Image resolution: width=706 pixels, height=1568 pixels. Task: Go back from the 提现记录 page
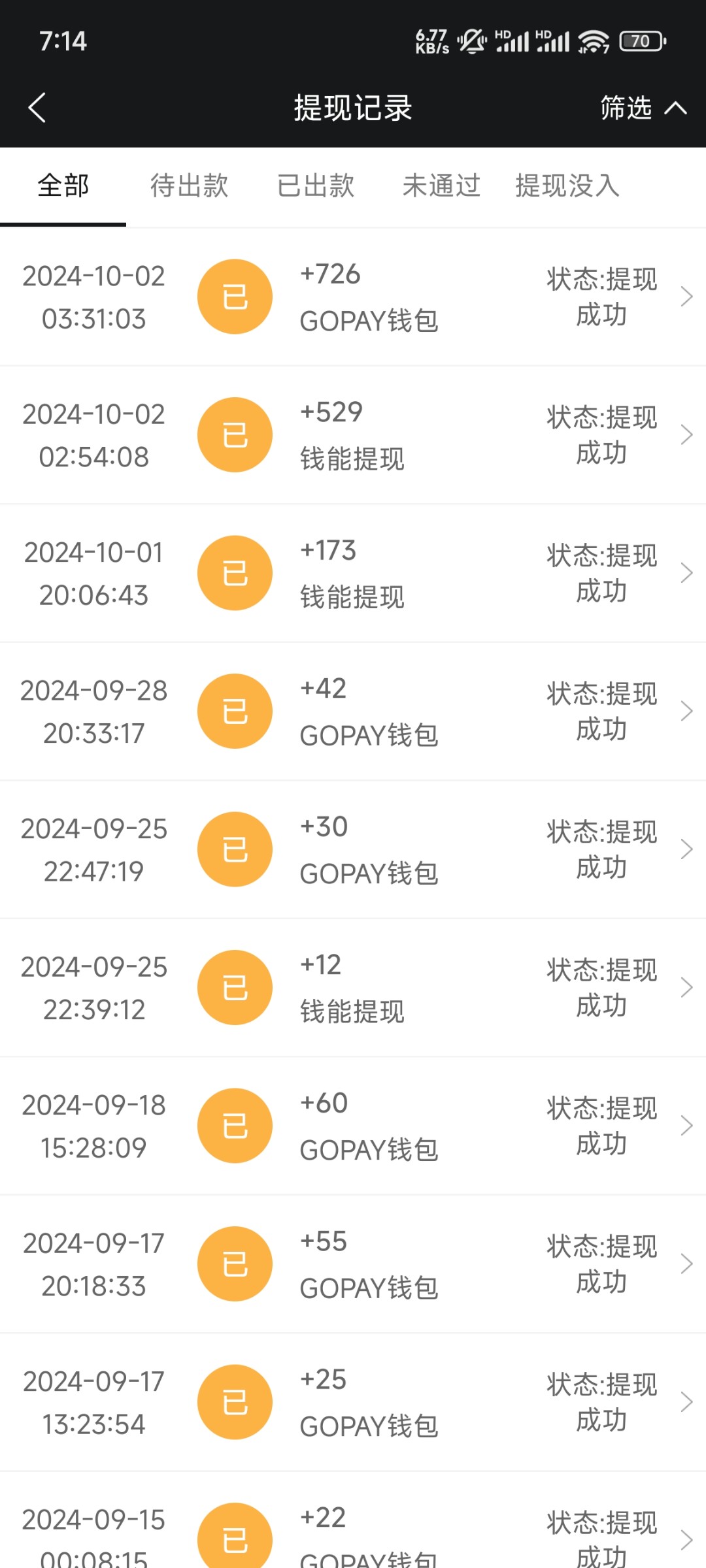[37, 108]
